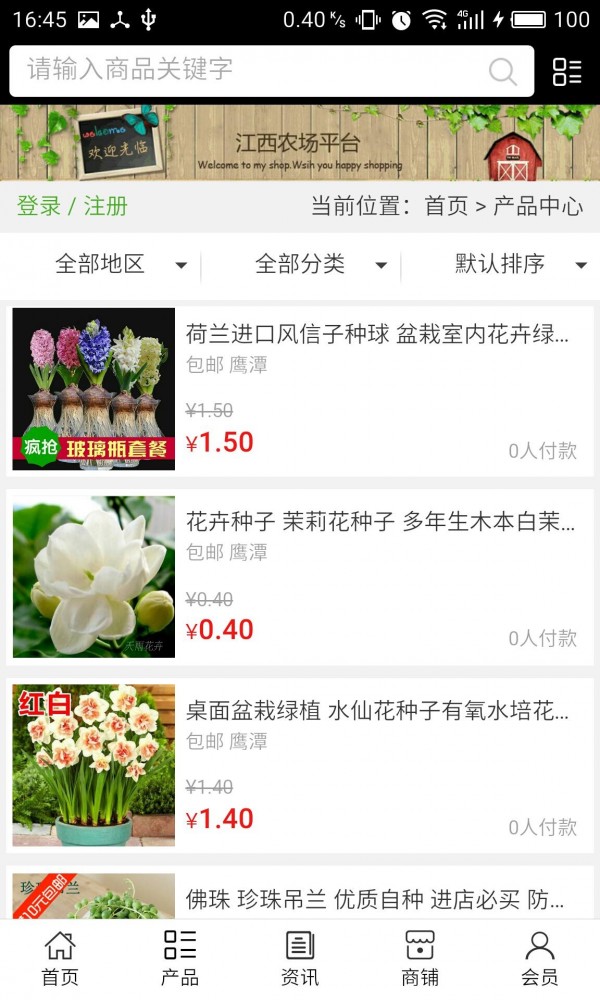Go to 首页 in the breadcrumb
This screenshot has width=600, height=1000.
coord(446,206)
